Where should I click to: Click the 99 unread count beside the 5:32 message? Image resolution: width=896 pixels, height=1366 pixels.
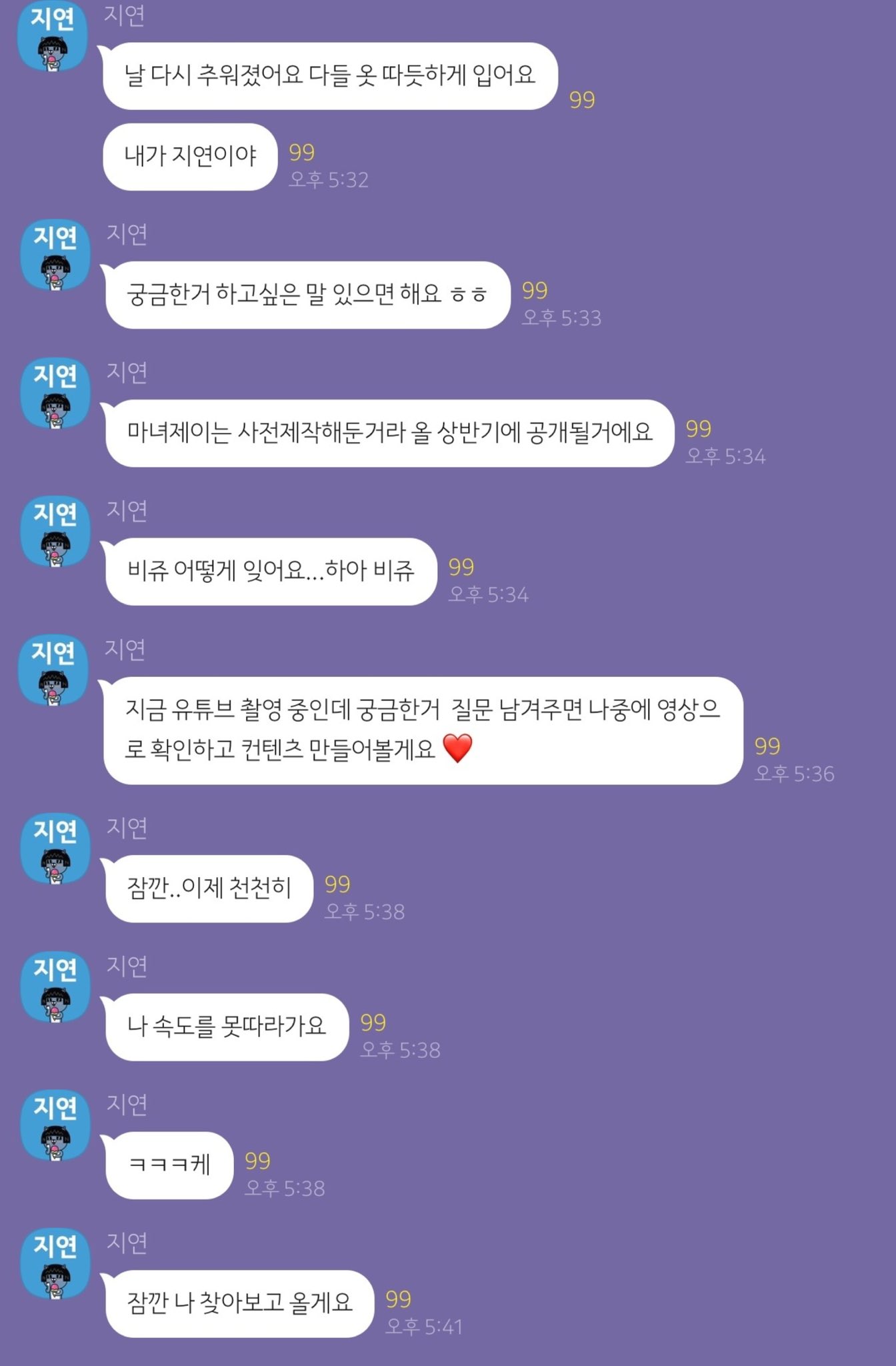[301, 151]
